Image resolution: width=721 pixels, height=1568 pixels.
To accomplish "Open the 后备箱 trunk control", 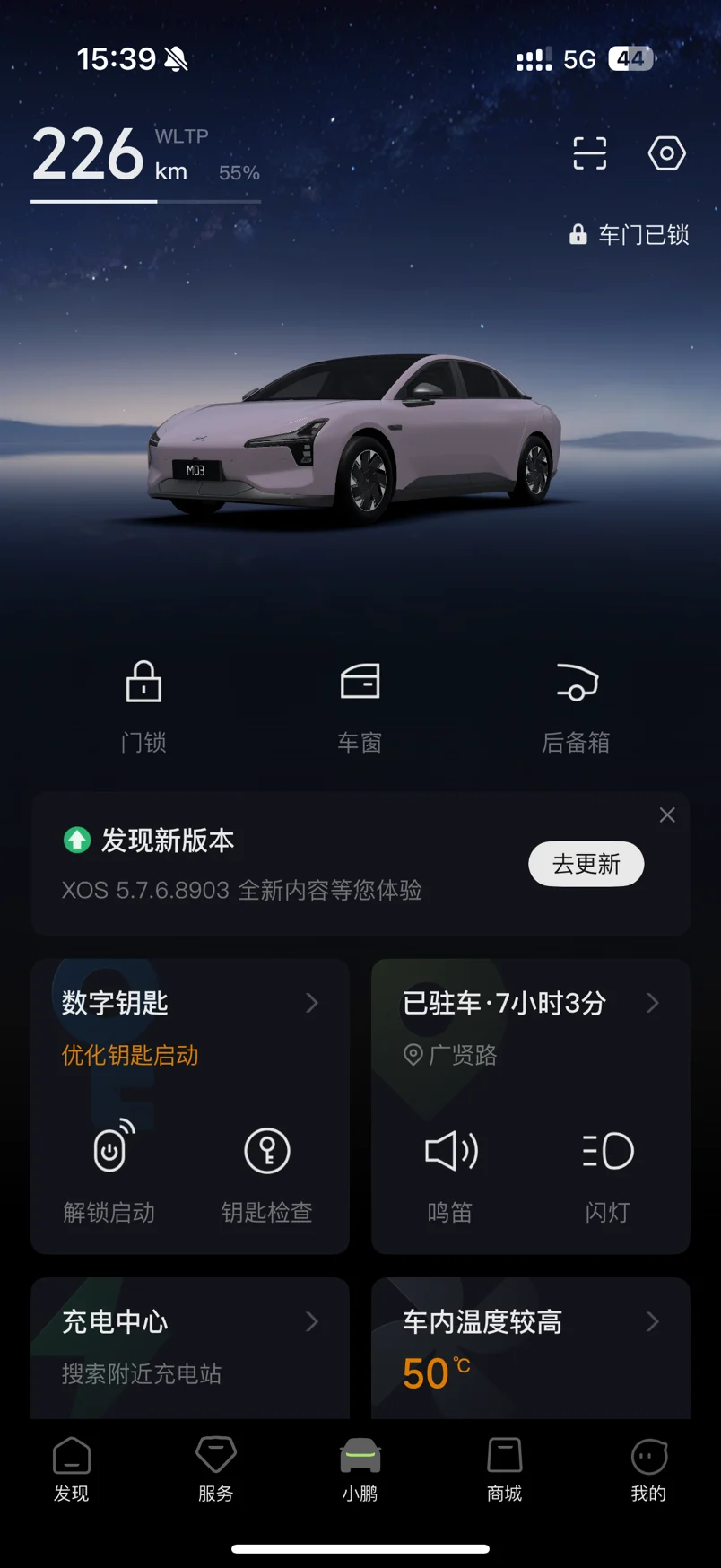I will point(576,704).
